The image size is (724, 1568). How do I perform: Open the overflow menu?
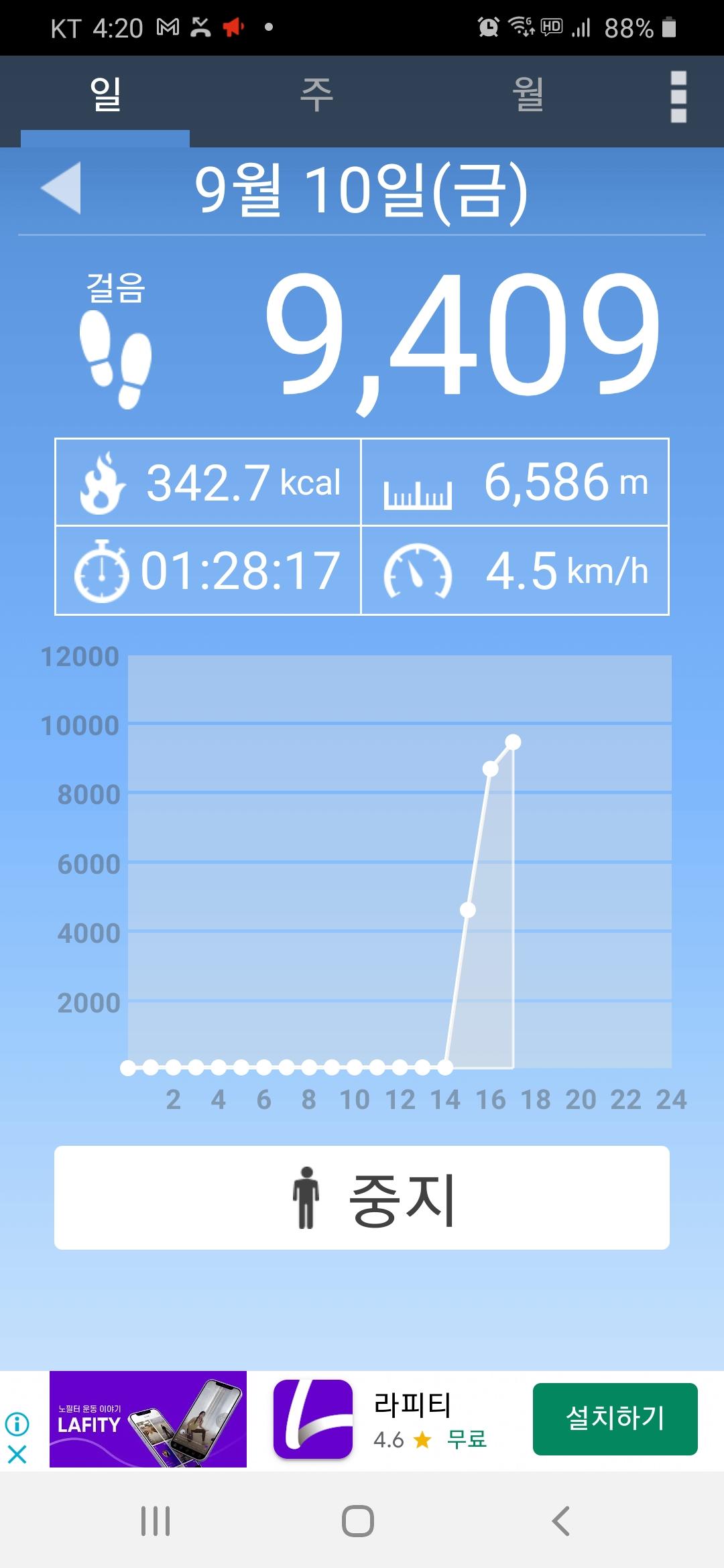678,97
